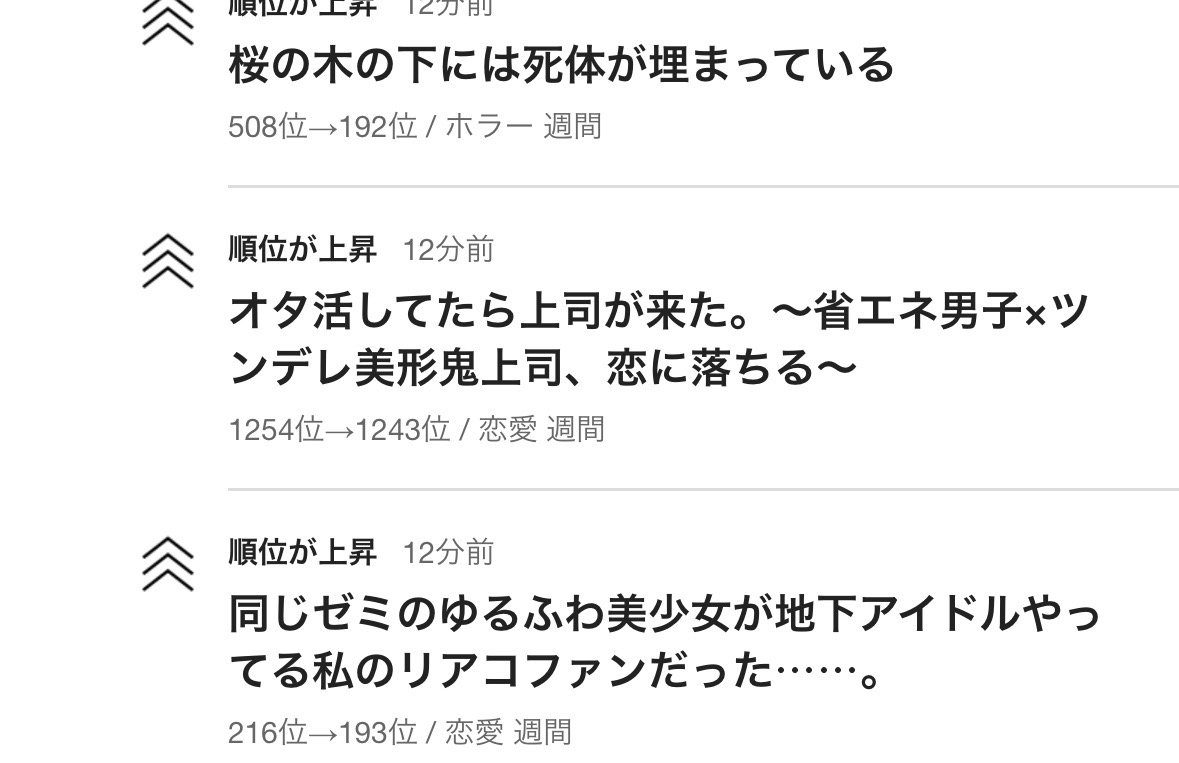This screenshot has height=763, width=1179.
Task: Open the notification for 桜の木の下には死体が埋まっている
Action: (x=560, y=67)
